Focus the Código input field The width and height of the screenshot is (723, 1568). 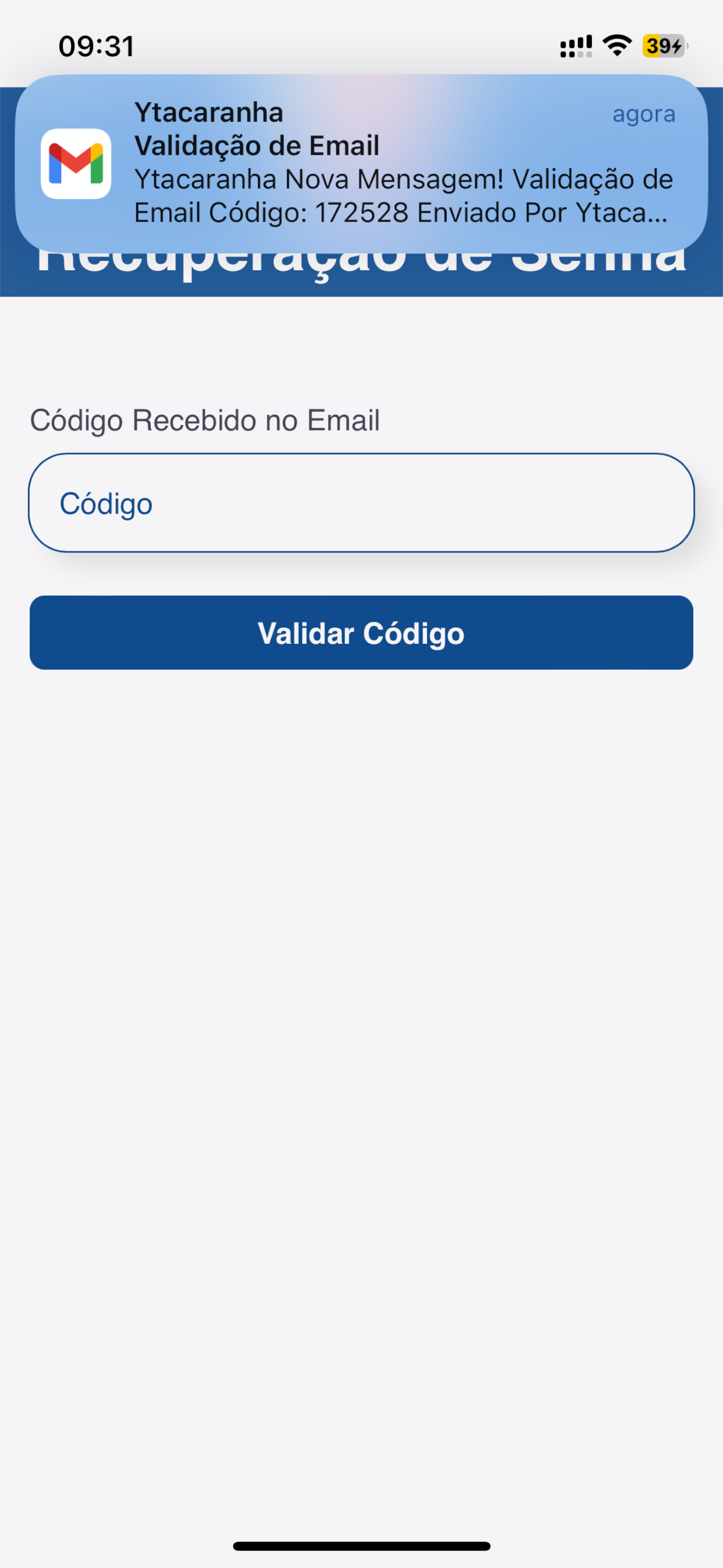coord(361,503)
